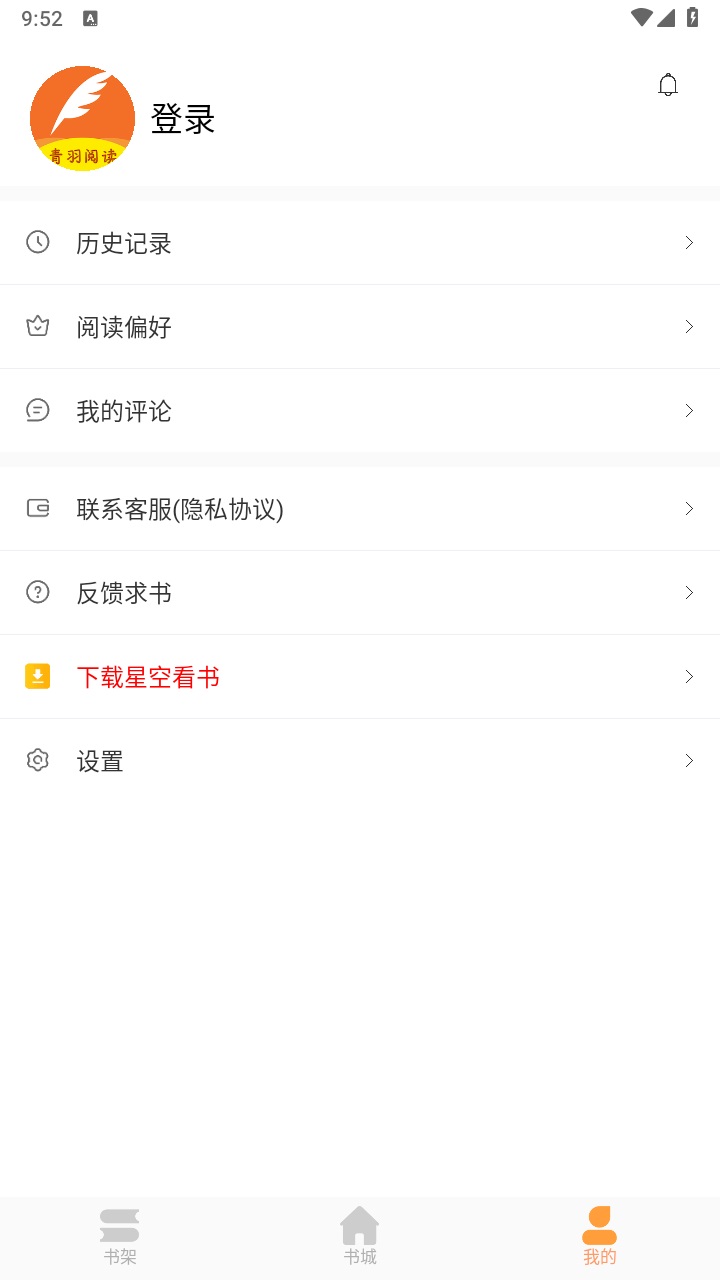This screenshot has width=720, height=1280.
Task: Tap the crown icon next to 阅读偏好
Action: point(37,326)
